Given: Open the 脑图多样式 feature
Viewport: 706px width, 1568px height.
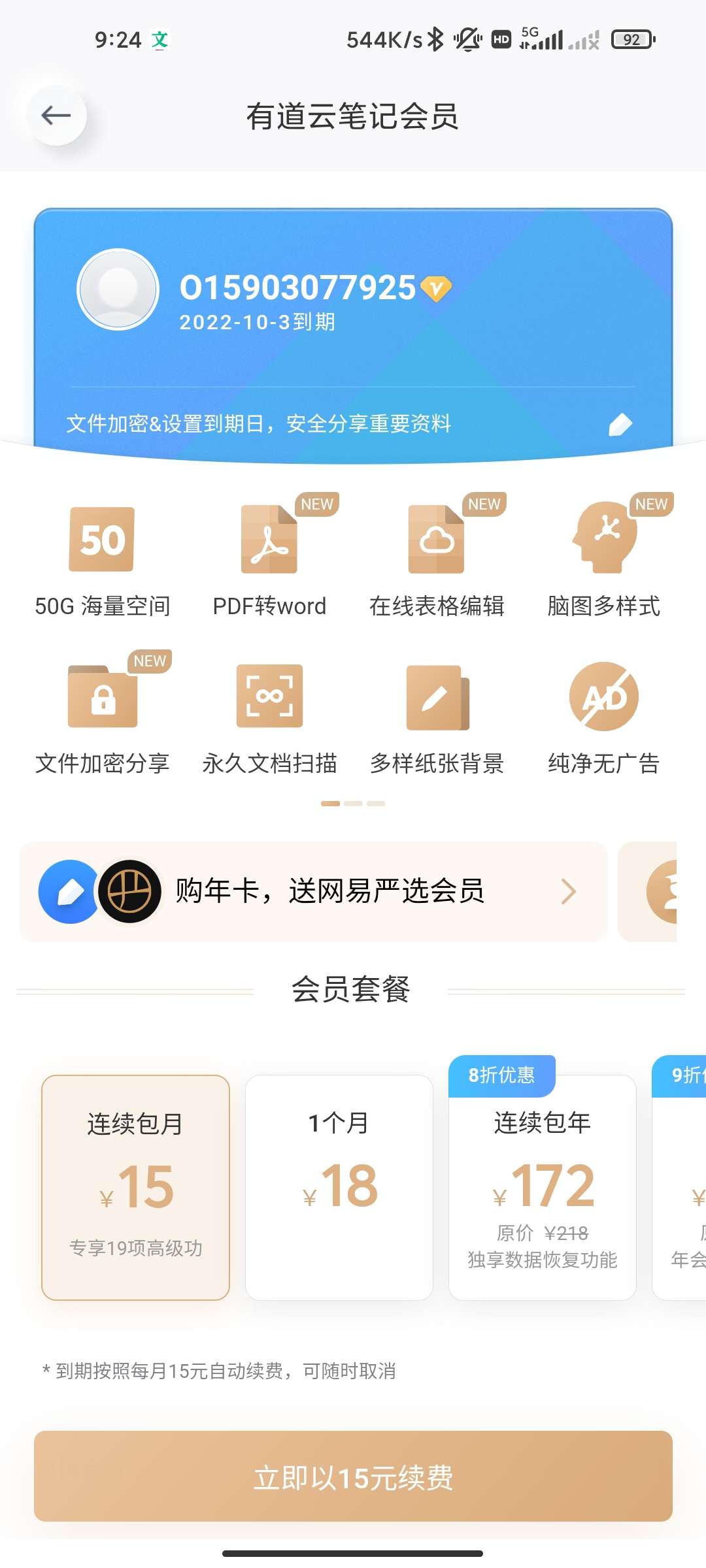Looking at the screenshot, I should pos(604,560).
